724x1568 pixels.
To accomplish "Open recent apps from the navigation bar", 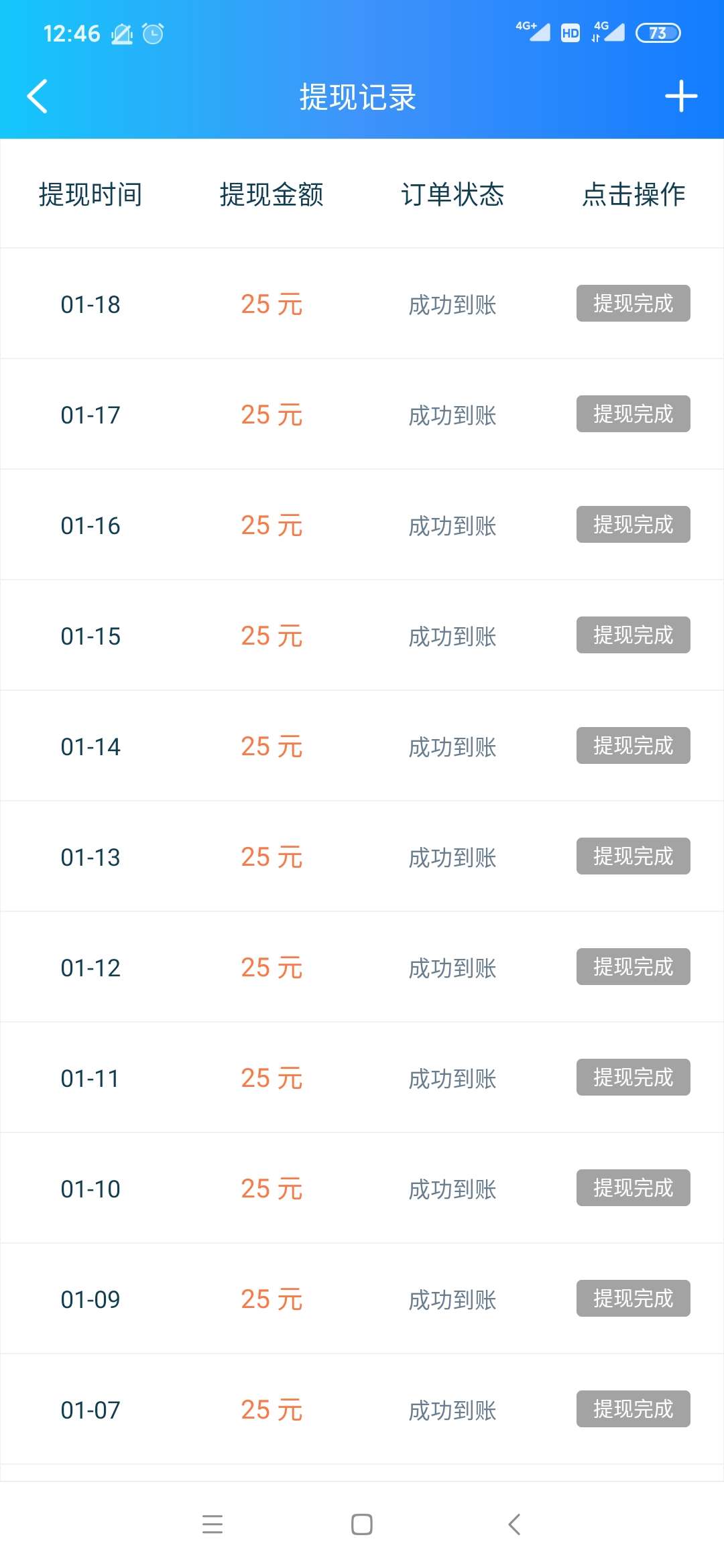I will (213, 1524).
